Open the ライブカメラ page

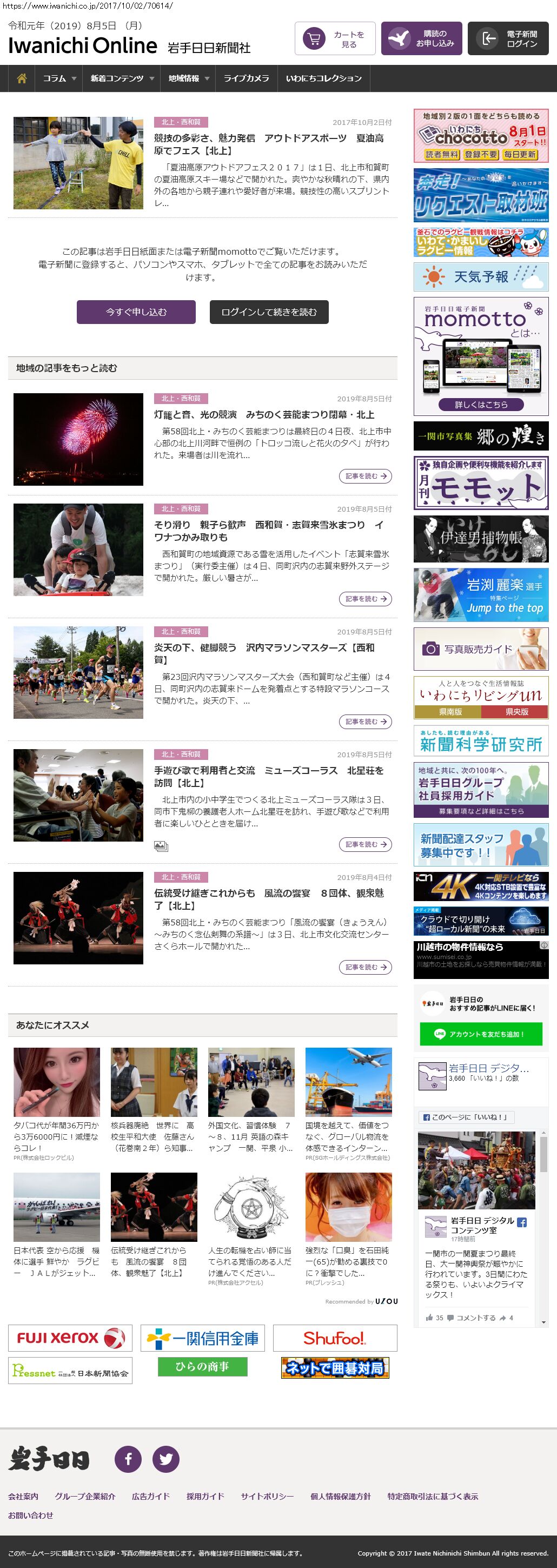[246, 78]
